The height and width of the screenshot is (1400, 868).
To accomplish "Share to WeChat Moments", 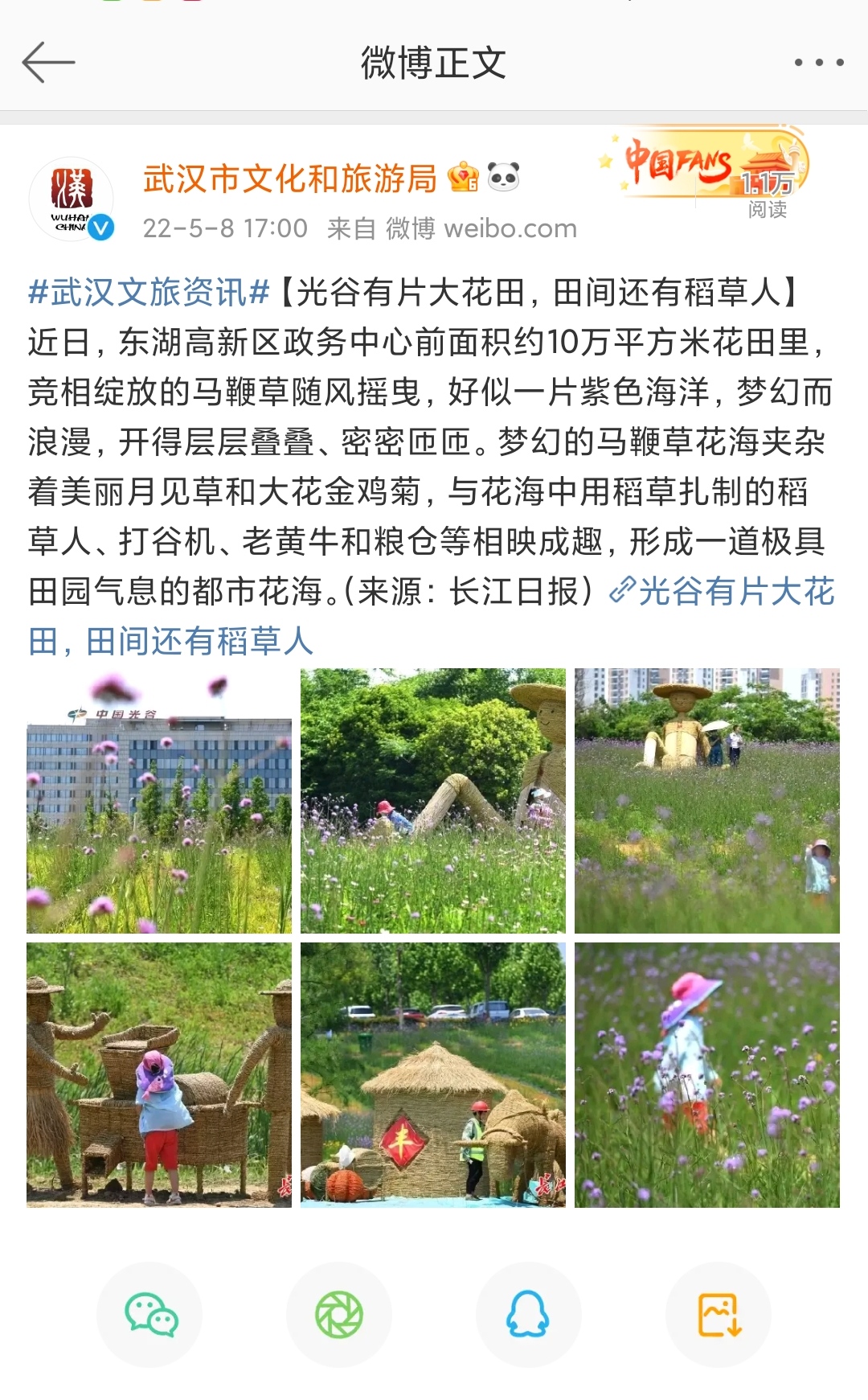I will pos(339,1315).
